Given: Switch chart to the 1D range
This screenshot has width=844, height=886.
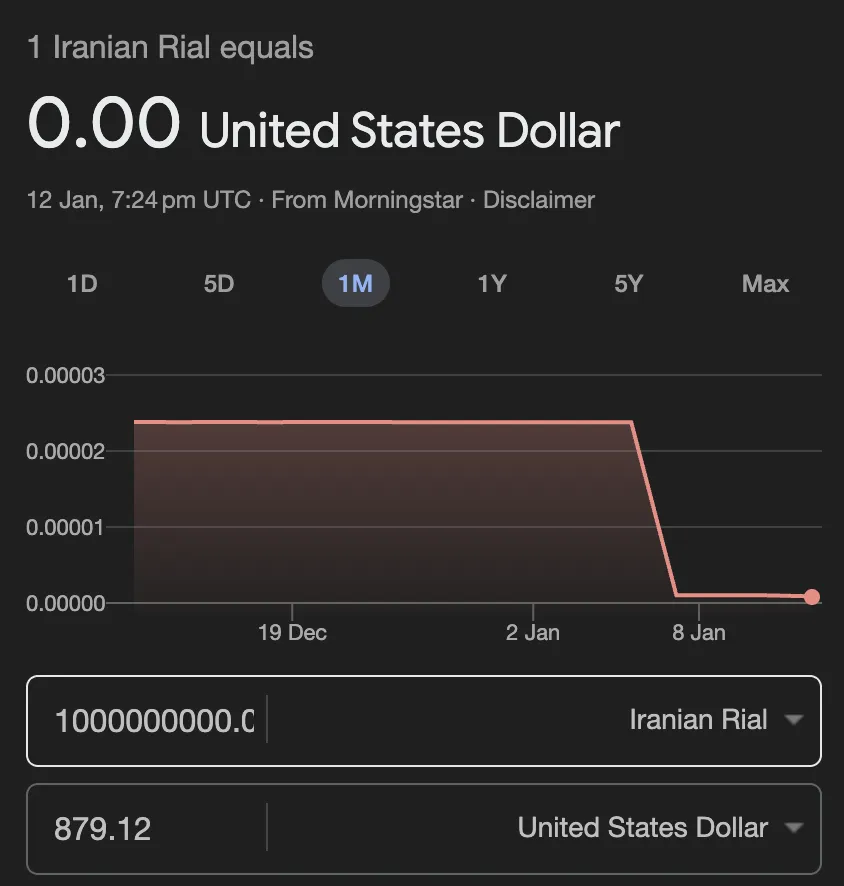Looking at the screenshot, I should (82, 284).
